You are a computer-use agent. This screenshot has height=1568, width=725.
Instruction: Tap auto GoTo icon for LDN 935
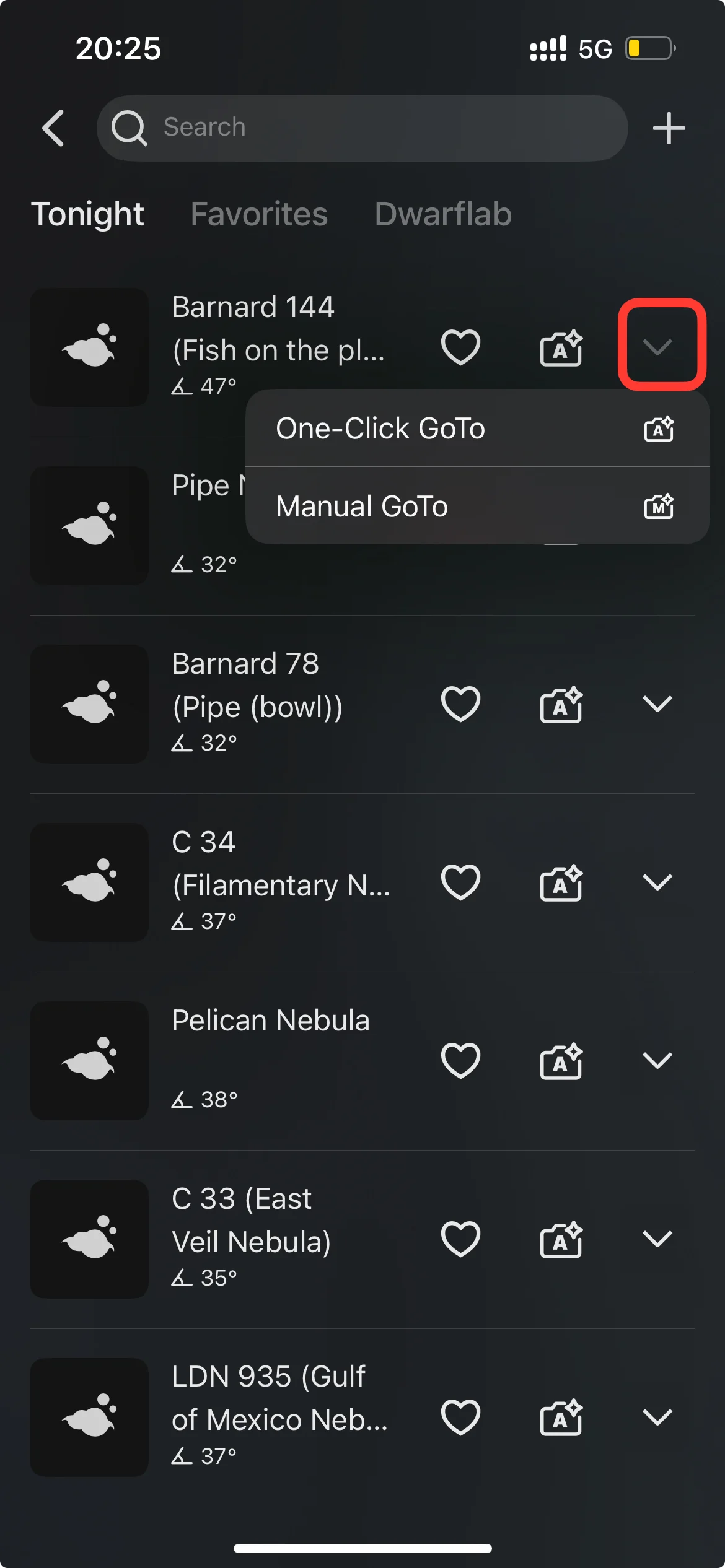(x=561, y=1418)
